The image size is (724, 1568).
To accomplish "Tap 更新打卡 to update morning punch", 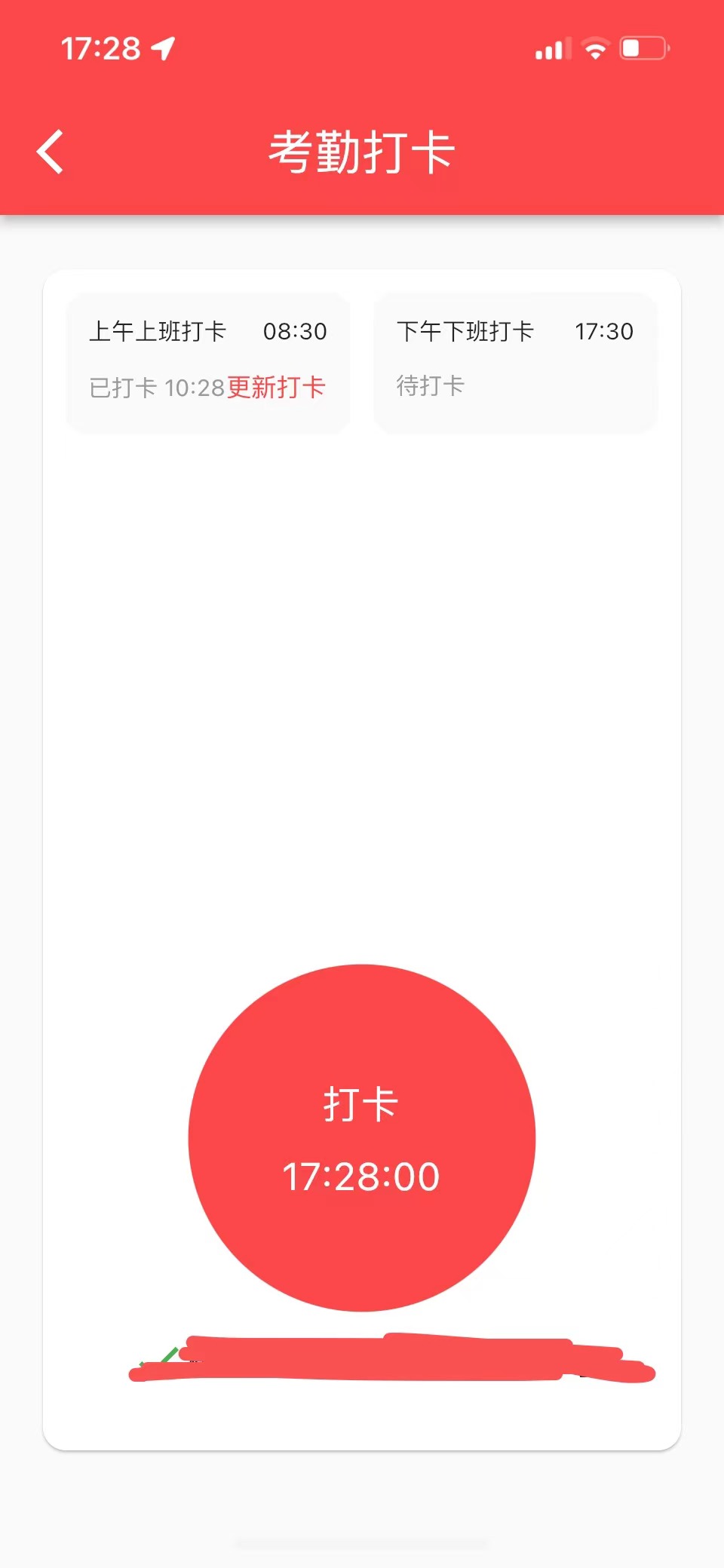I will coord(276,388).
